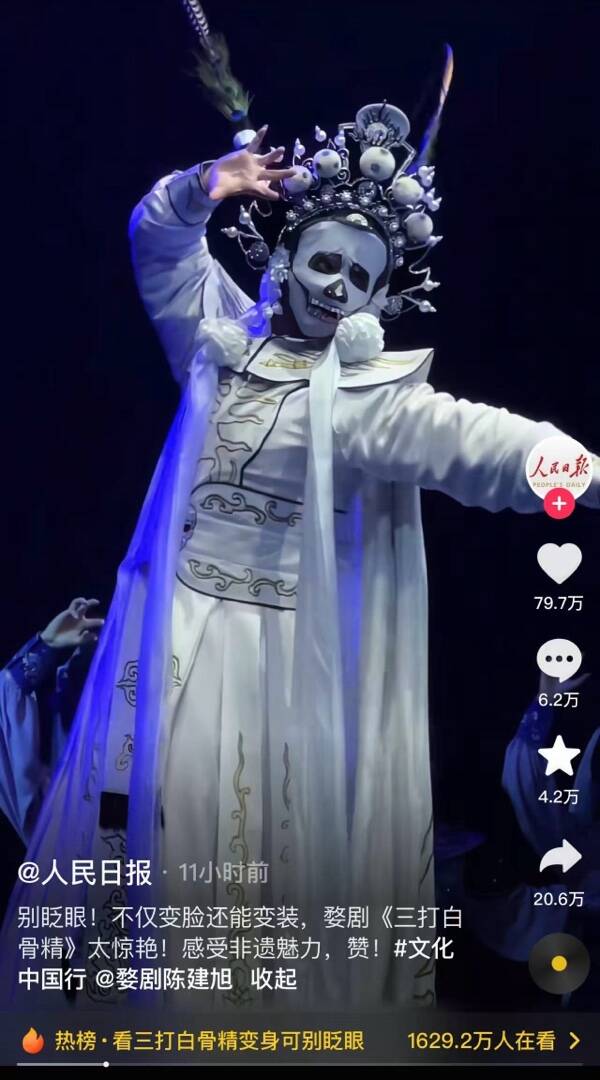Image resolution: width=600 pixels, height=1080 pixels.
Task: Open the comments on this video
Action: tap(559, 660)
